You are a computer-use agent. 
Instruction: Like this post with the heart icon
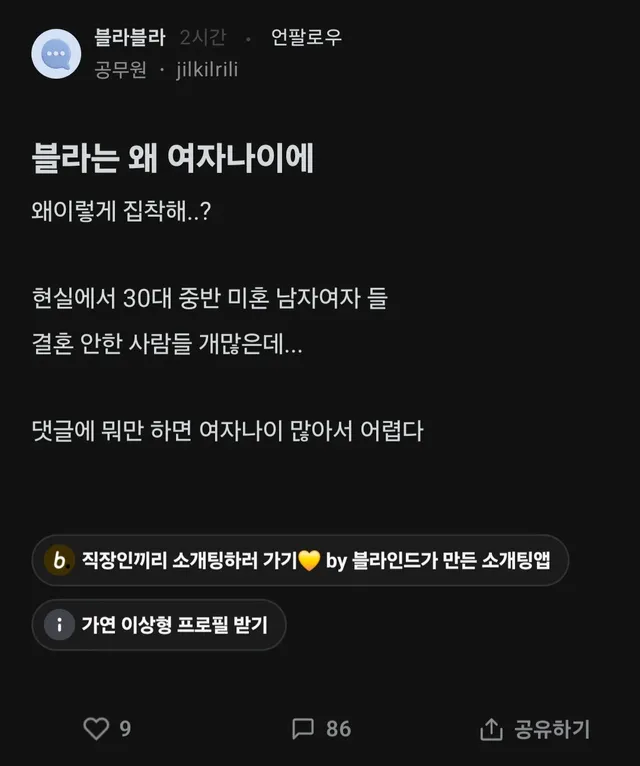(96, 728)
